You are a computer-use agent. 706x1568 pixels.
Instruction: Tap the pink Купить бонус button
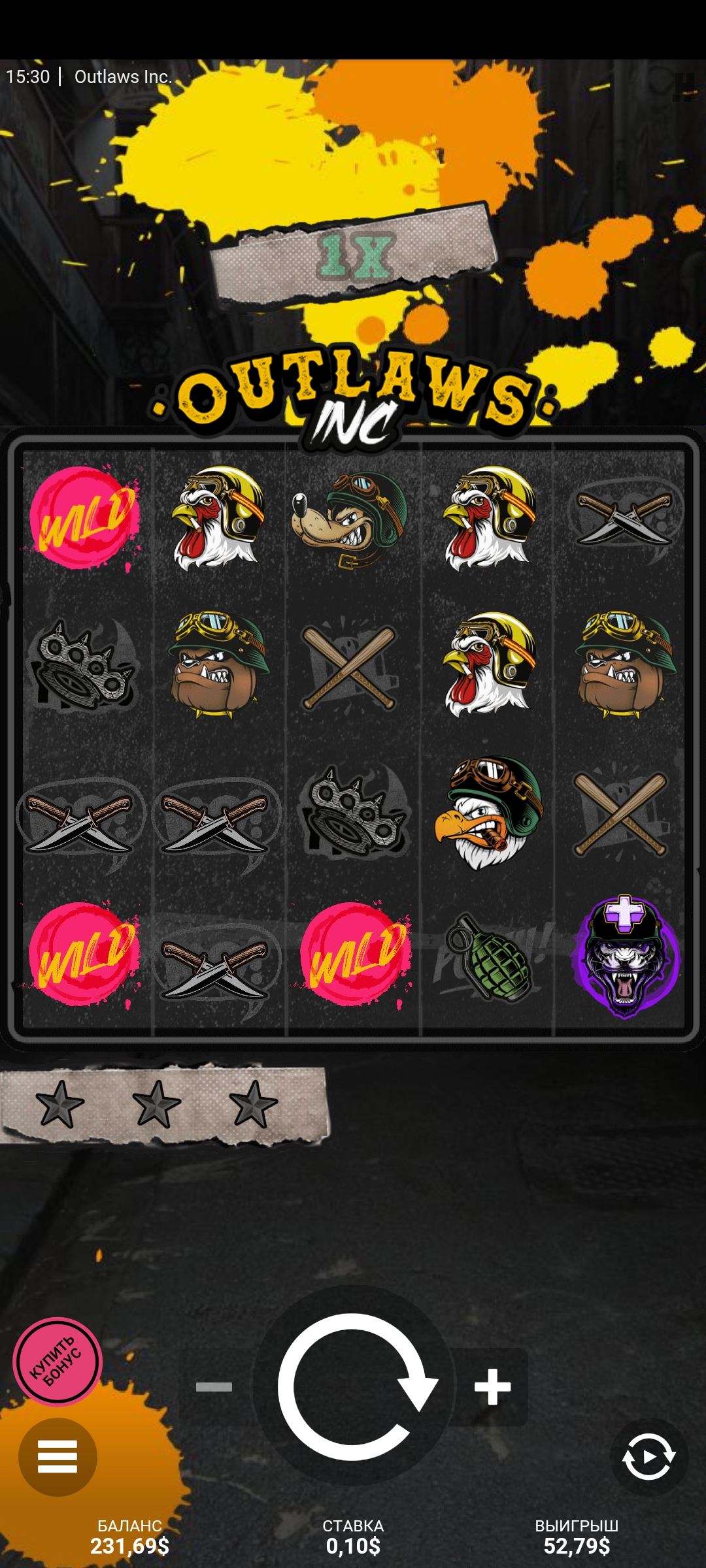58,1362
